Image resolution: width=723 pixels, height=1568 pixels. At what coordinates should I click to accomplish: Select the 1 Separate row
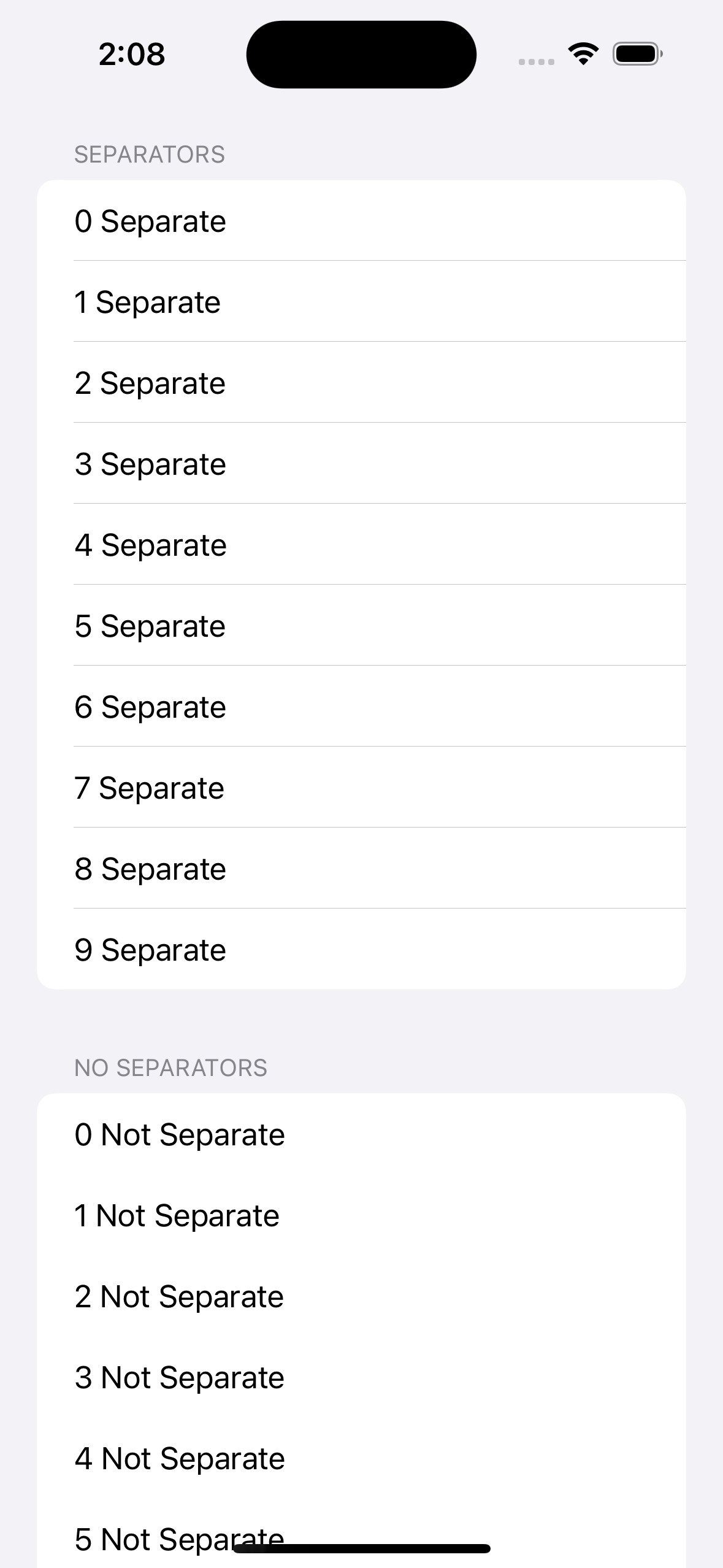tap(361, 301)
